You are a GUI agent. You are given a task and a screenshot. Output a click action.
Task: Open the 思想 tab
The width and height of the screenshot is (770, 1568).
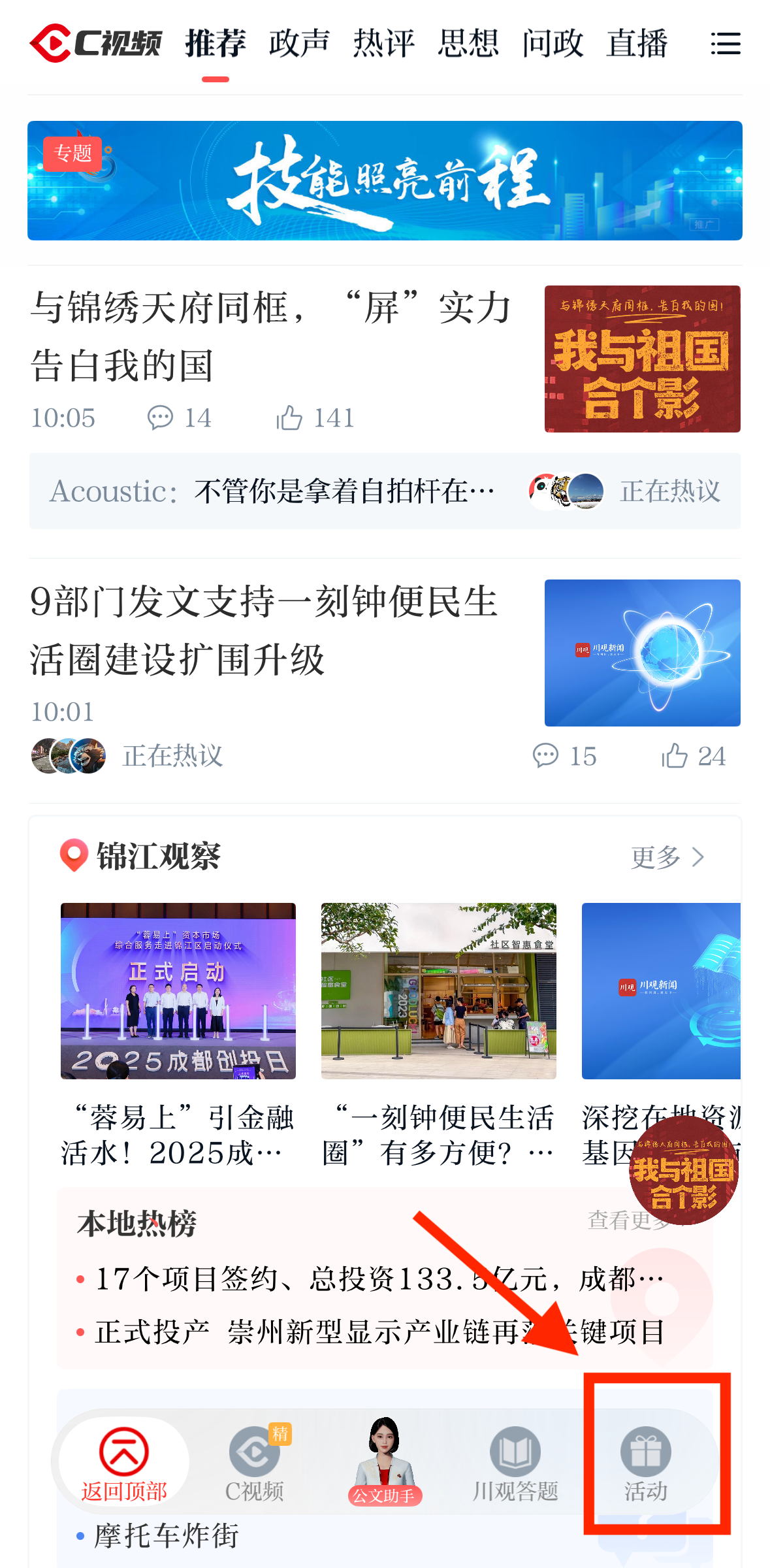(x=468, y=44)
